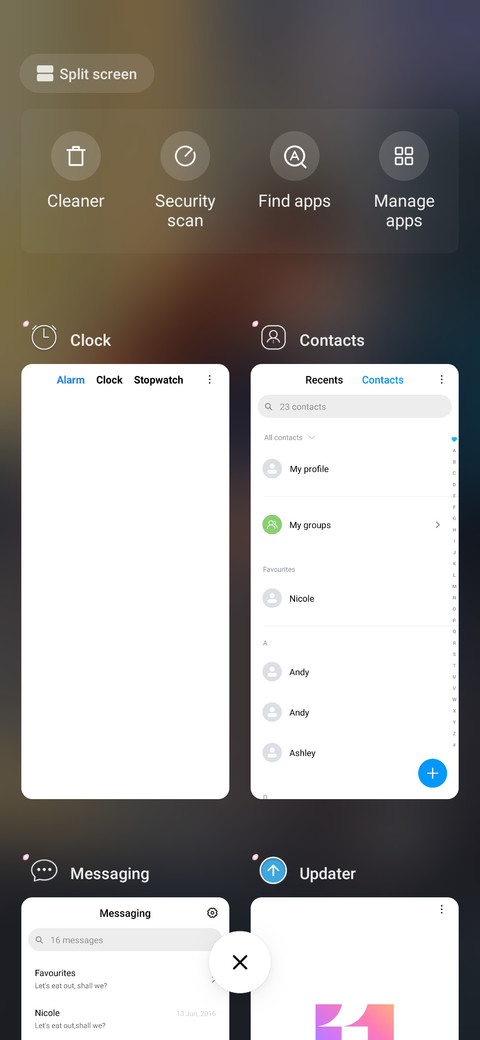Enable Split screen mode
480x1040 pixels.
(x=87, y=74)
